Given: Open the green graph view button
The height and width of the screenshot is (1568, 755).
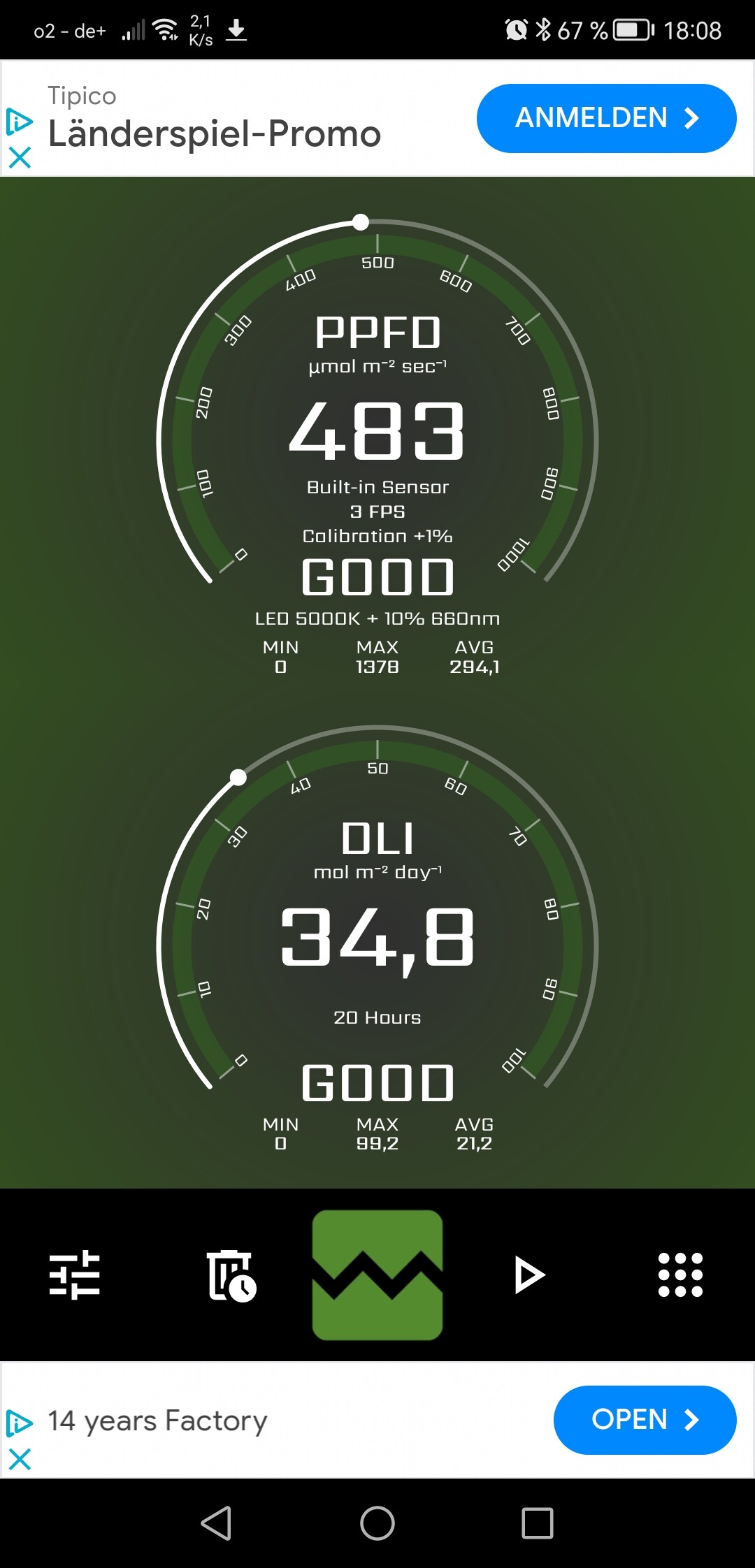Looking at the screenshot, I should [377, 1275].
